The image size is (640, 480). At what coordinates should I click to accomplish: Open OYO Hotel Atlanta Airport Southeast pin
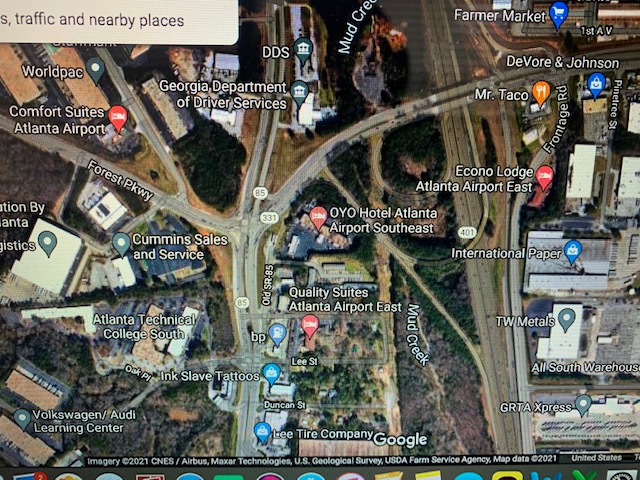[318, 216]
